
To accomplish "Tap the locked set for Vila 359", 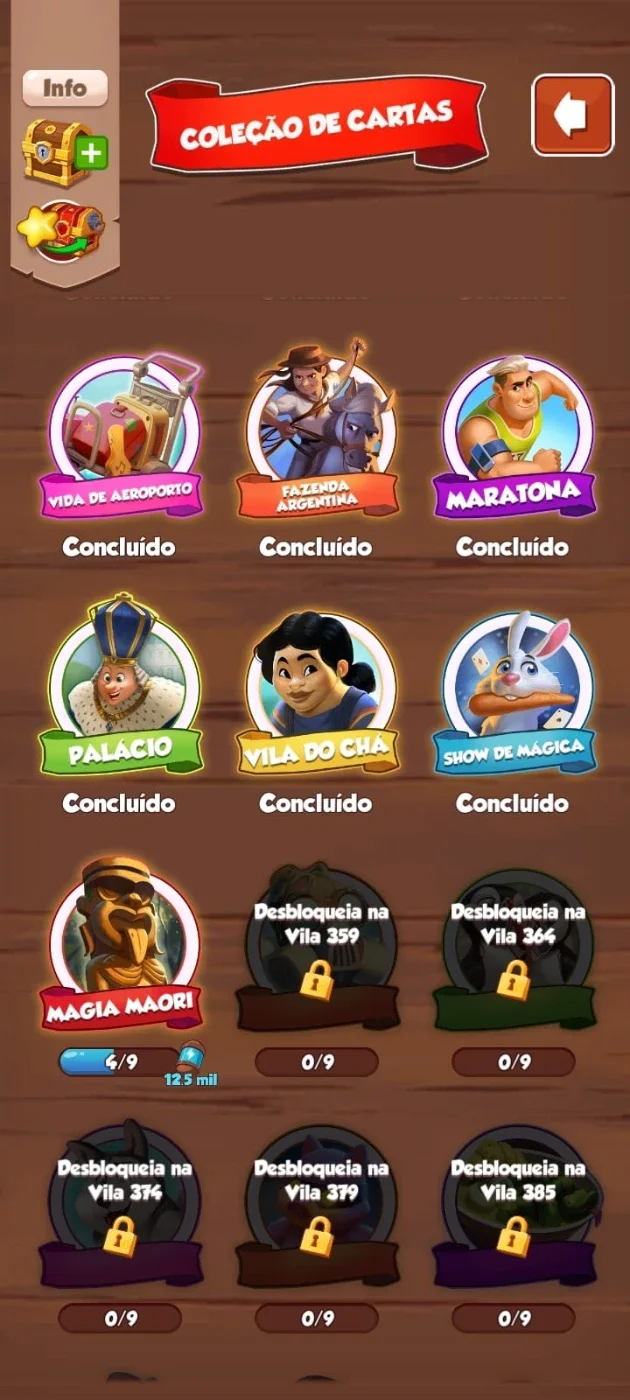I will pos(317,948).
